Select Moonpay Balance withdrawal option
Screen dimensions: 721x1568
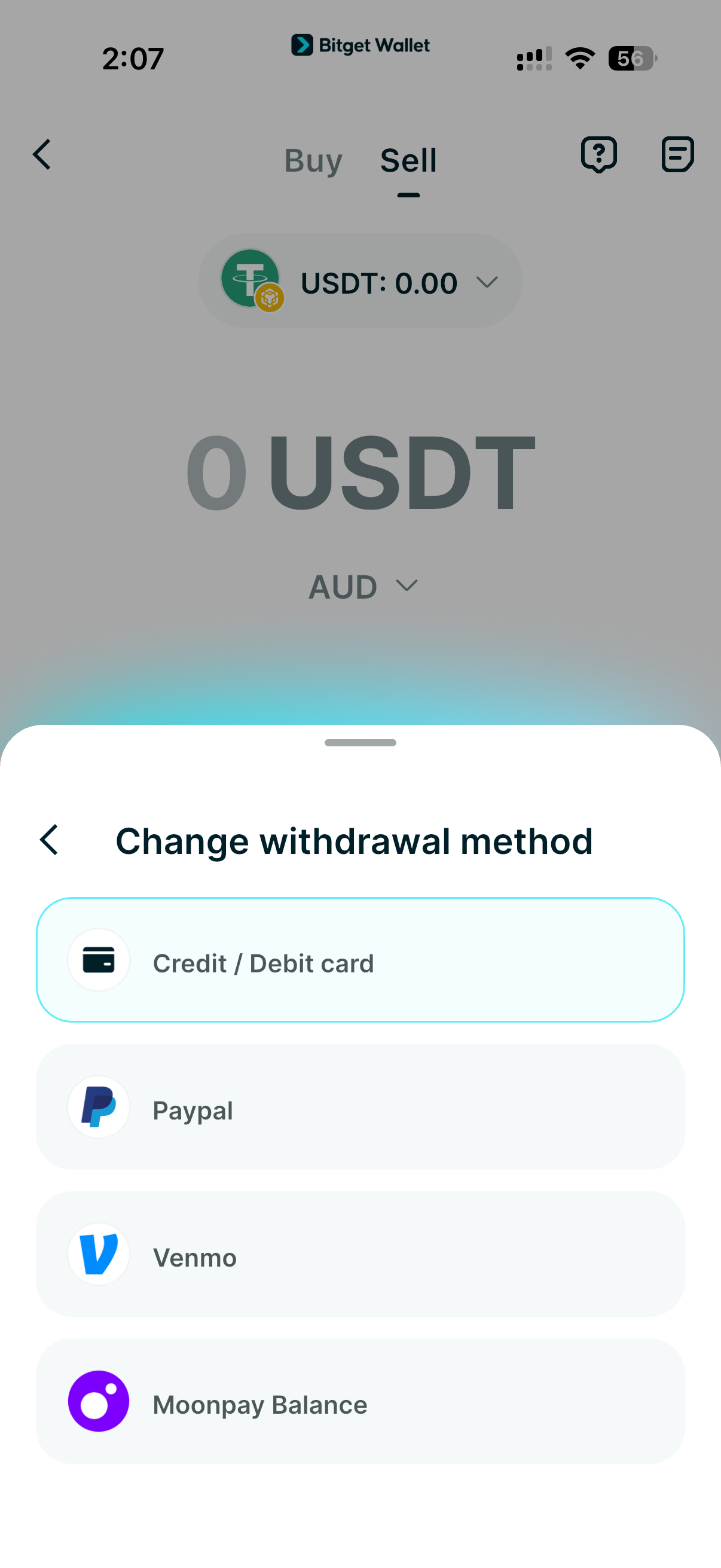coord(362,1402)
